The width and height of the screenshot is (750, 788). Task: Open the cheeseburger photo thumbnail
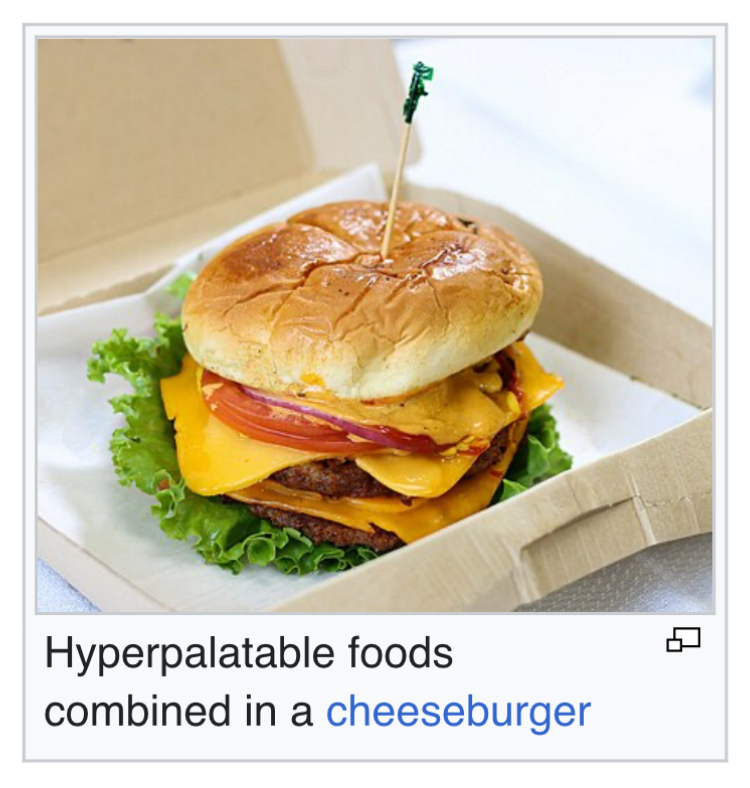[x=375, y=325]
